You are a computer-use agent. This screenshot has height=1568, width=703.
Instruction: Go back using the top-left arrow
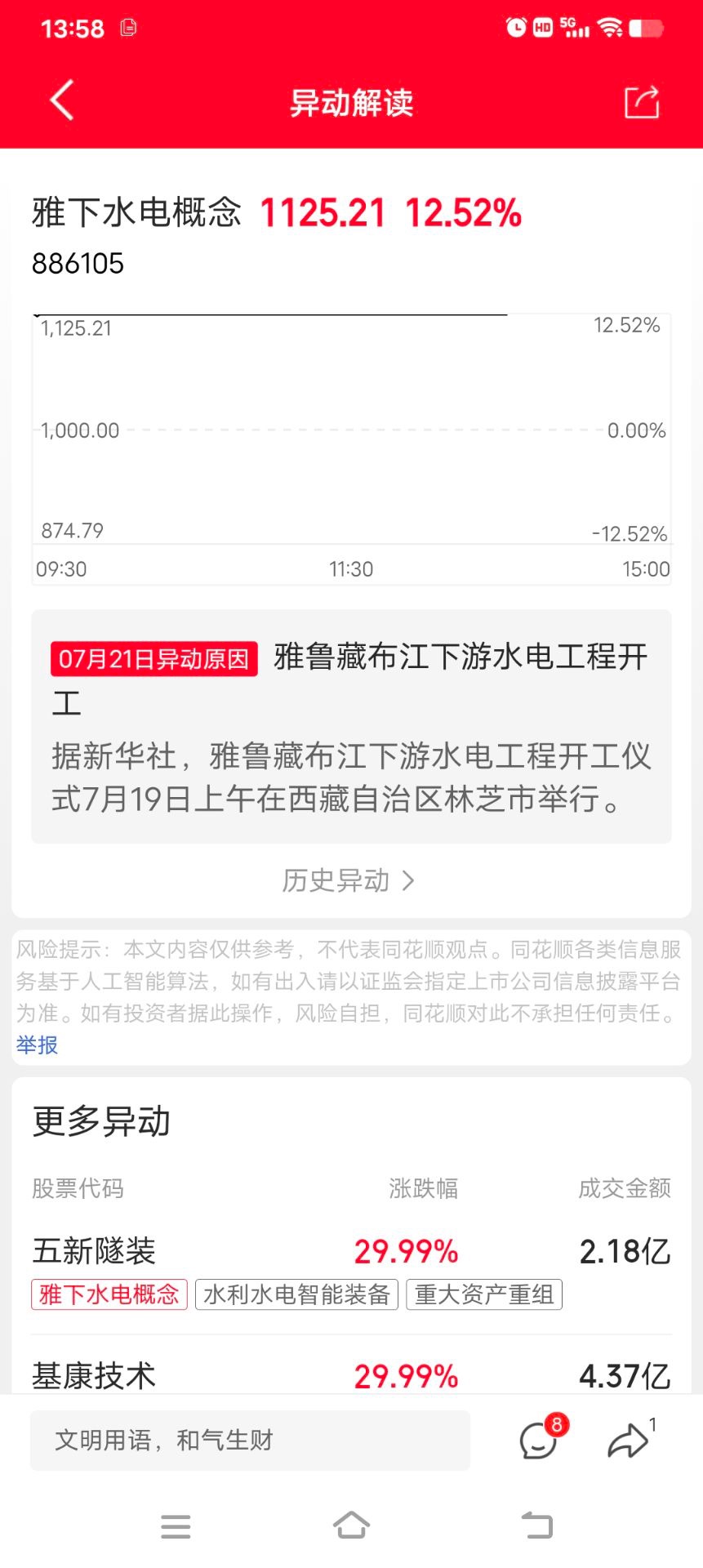pos(62,100)
